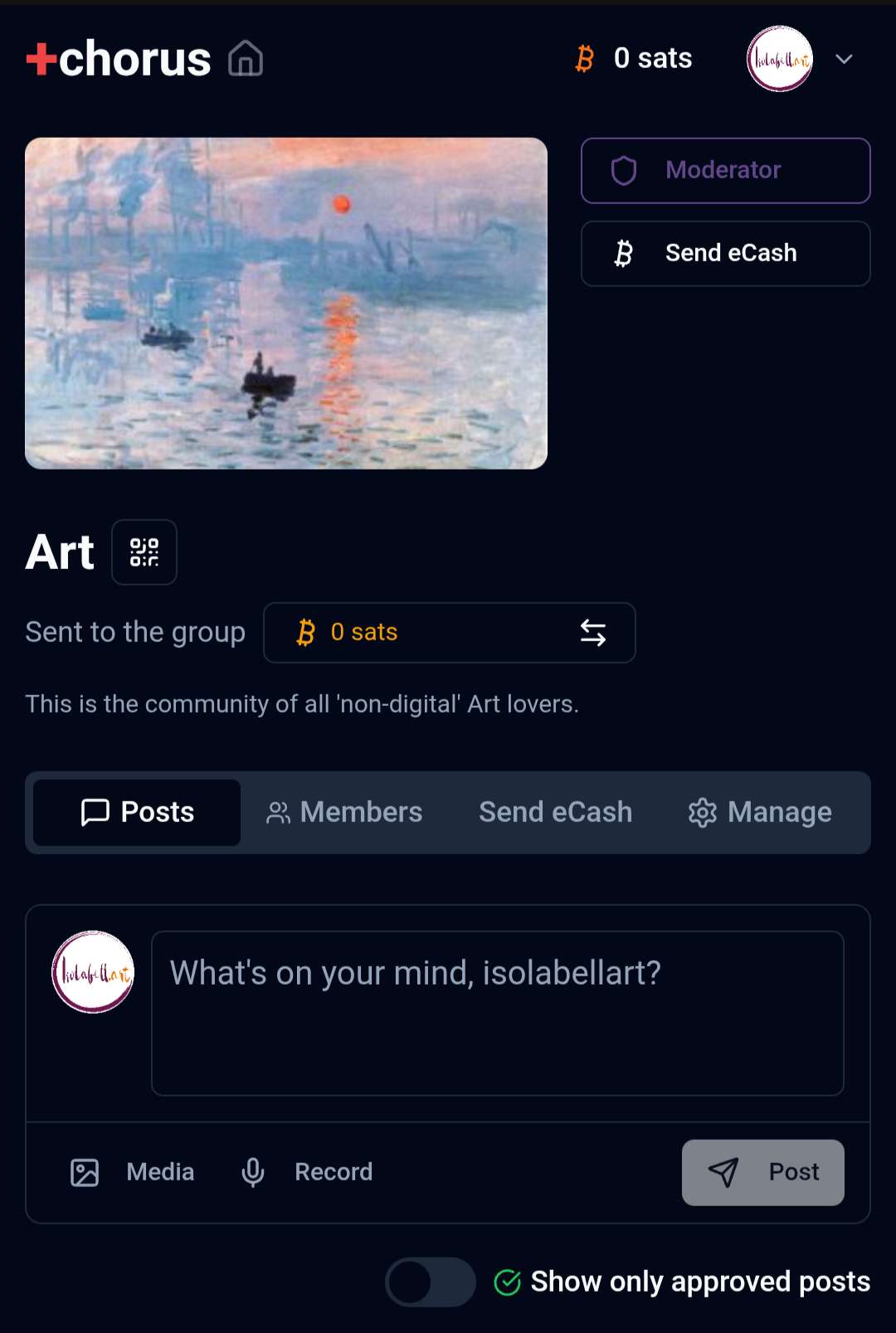Tap the Moderator badge button

click(725, 170)
